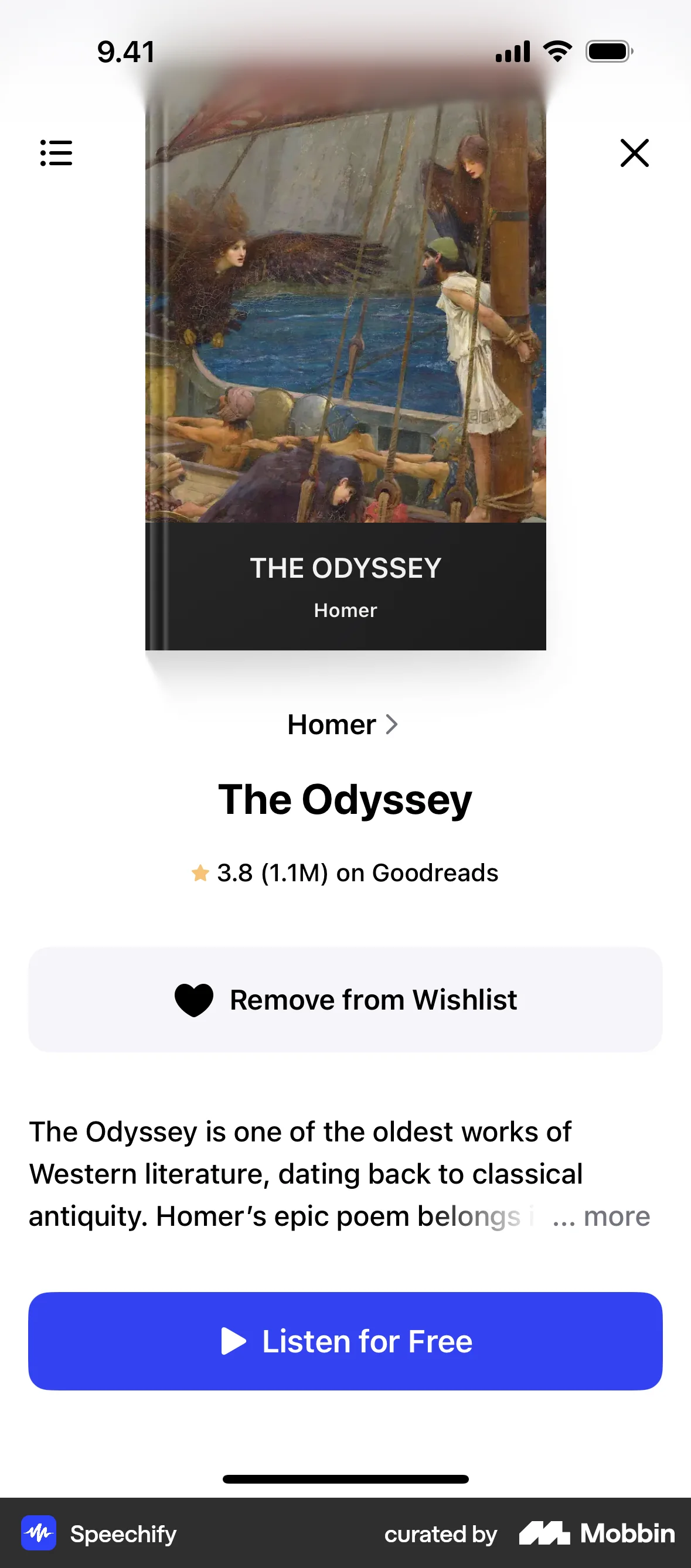Remove The Odyssey from Wishlist
691x1568 pixels.
click(345, 1000)
